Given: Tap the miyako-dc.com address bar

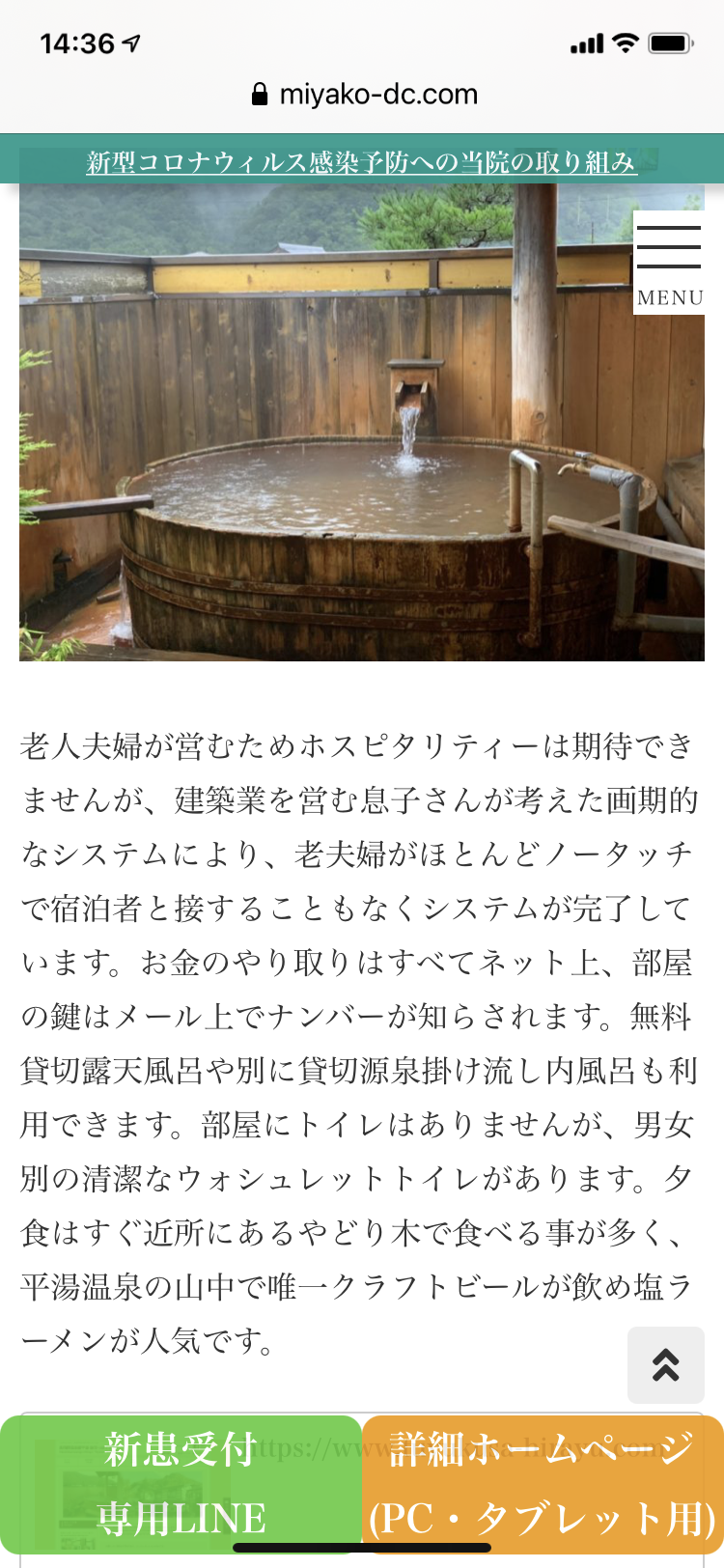Looking at the screenshot, I should tap(364, 95).
